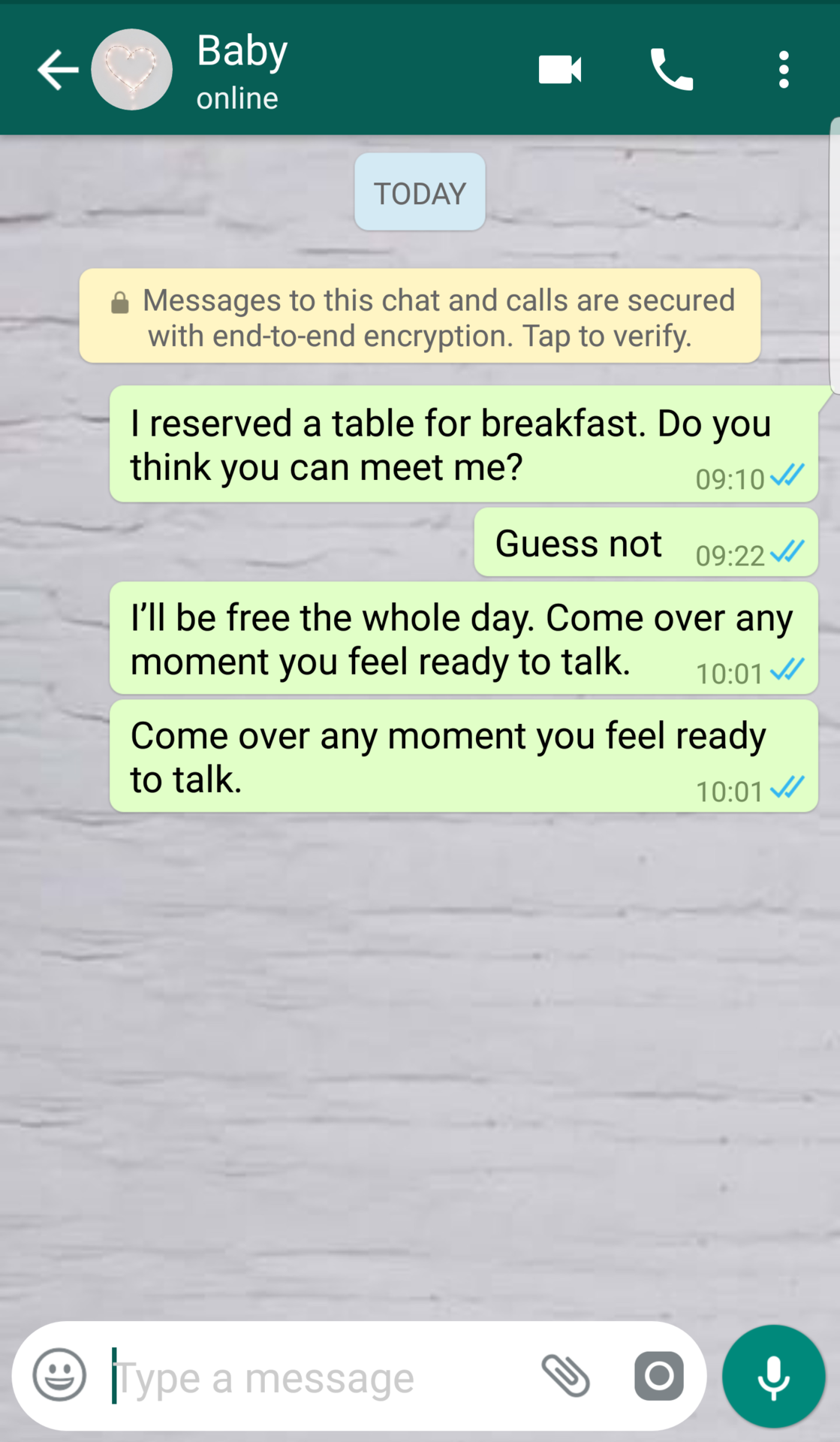The height and width of the screenshot is (1442, 840).
Task: Start a video call with Baby
Action: tap(560, 70)
